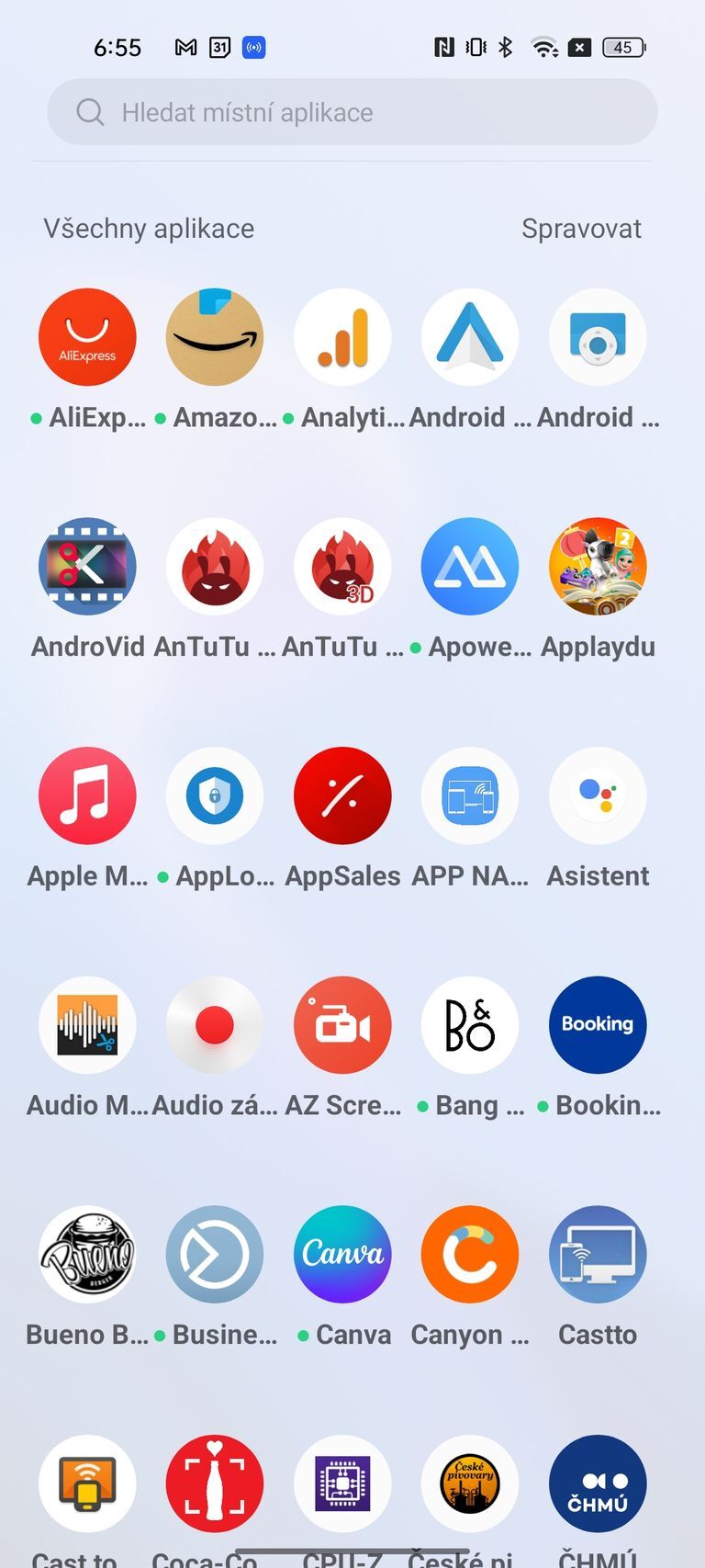The width and height of the screenshot is (705, 1568).
Task: Open Booking.com
Action: coord(598,1025)
